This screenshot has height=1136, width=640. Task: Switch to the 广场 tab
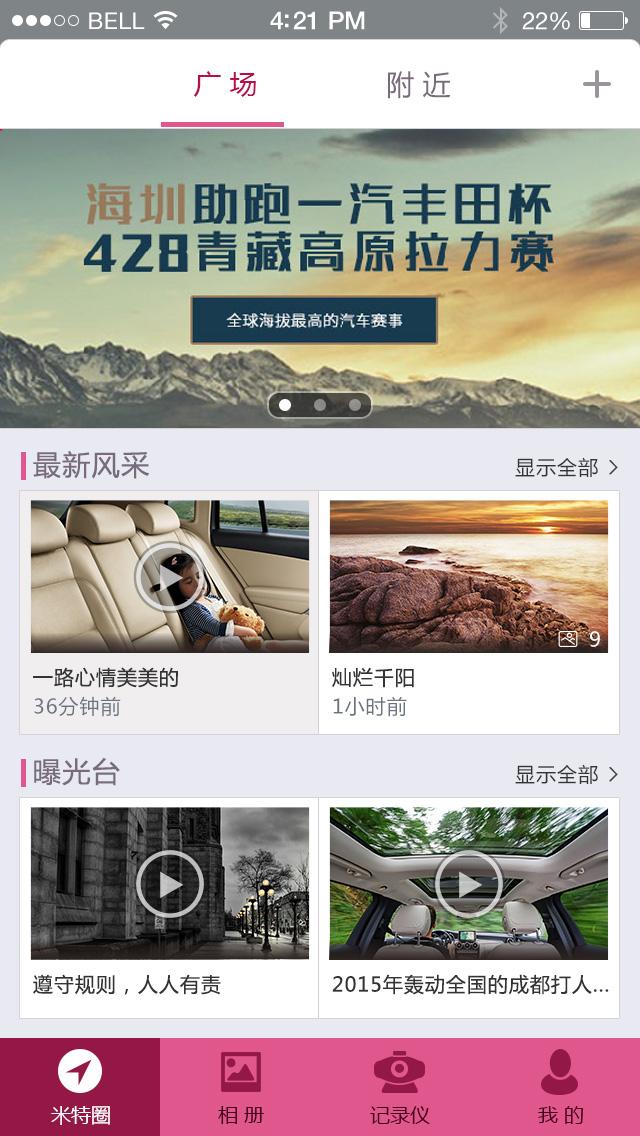tap(223, 86)
